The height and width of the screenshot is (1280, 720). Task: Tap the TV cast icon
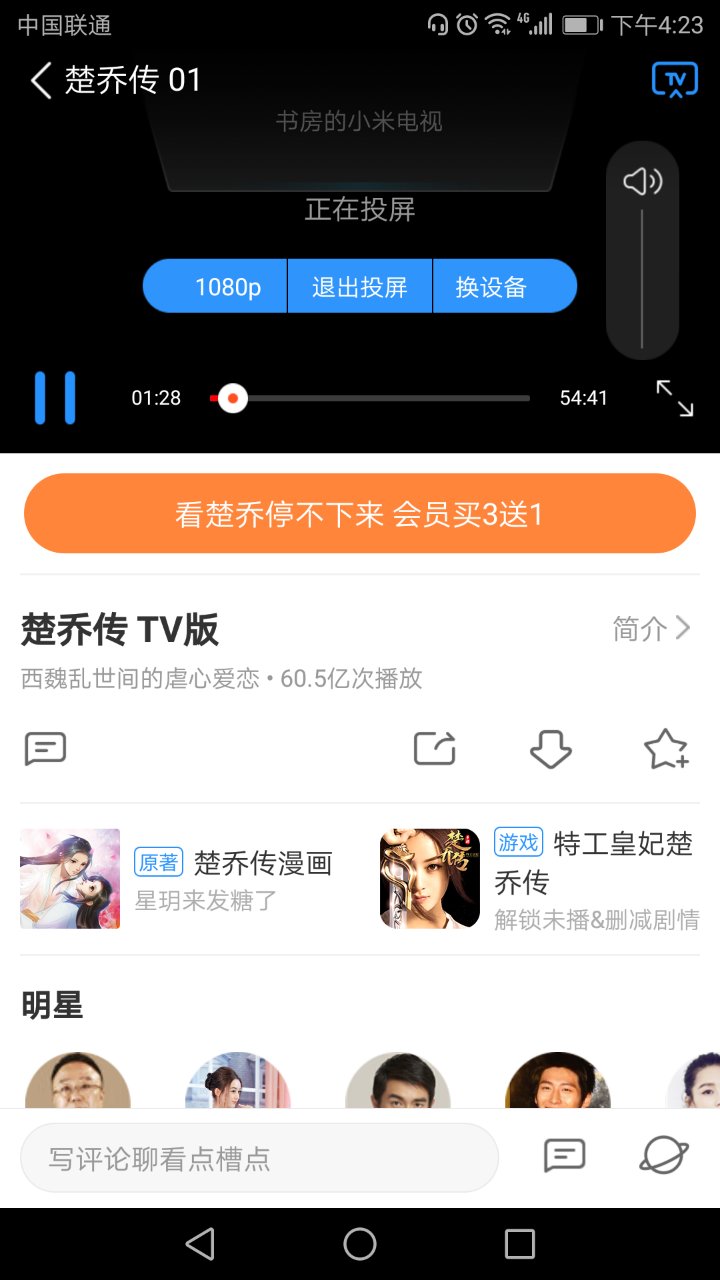click(x=675, y=80)
